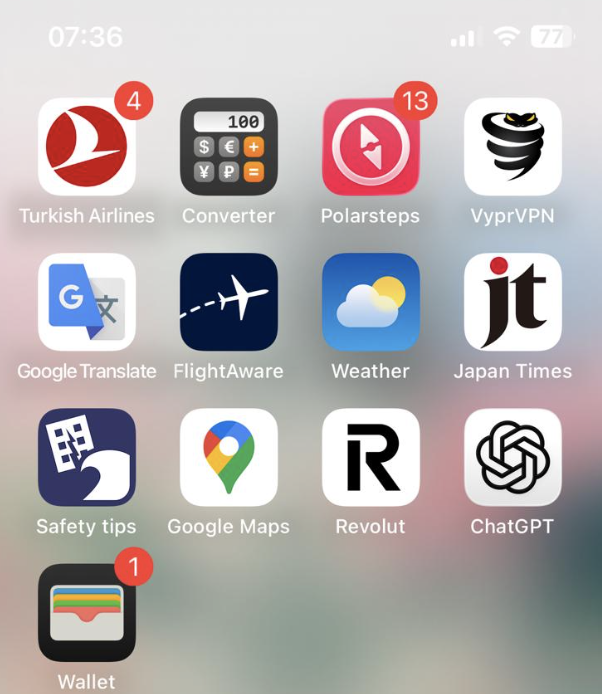Screen dimensions: 602x694
Task: Open the Safety tips app
Action: pyautogui.click(x=87, y=457)
